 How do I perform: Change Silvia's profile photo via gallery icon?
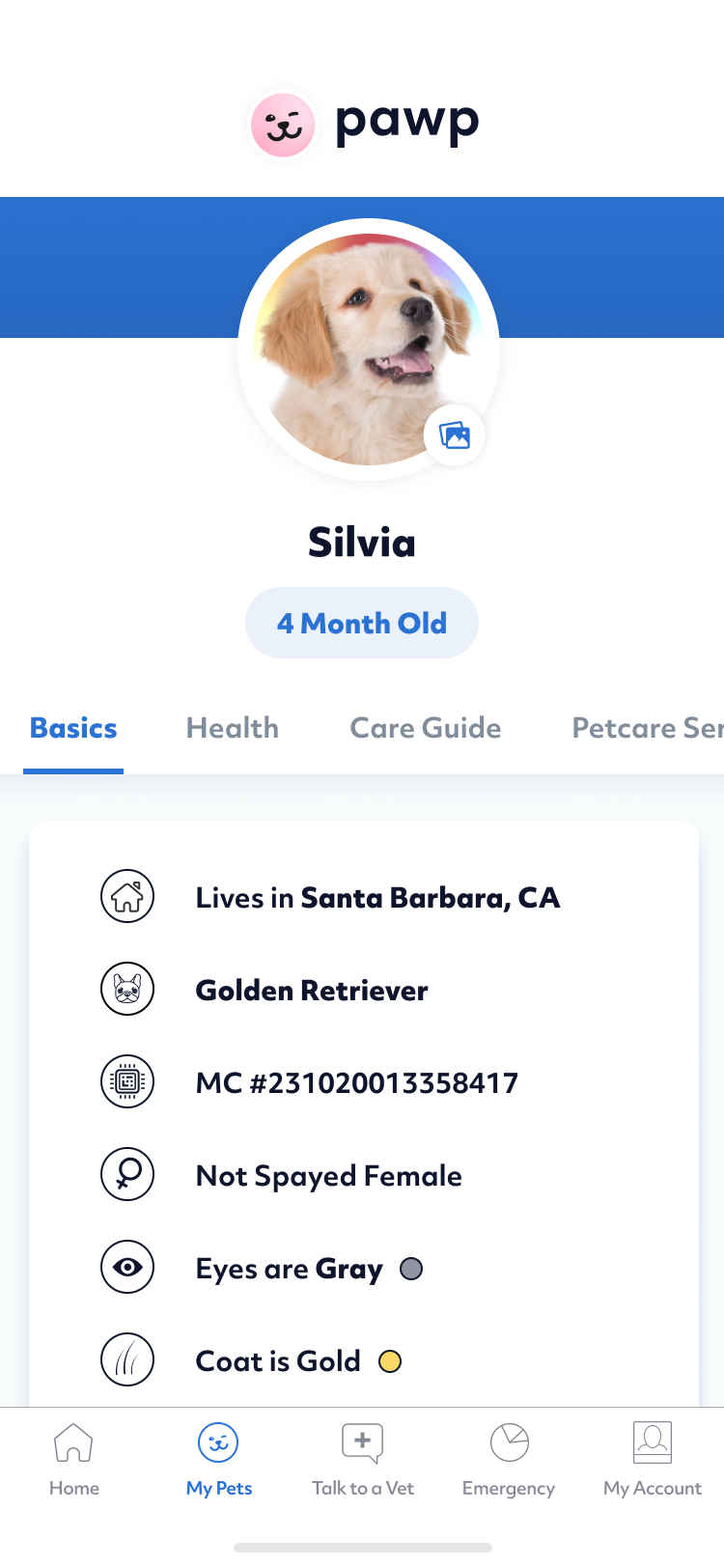tap(455, 435)
